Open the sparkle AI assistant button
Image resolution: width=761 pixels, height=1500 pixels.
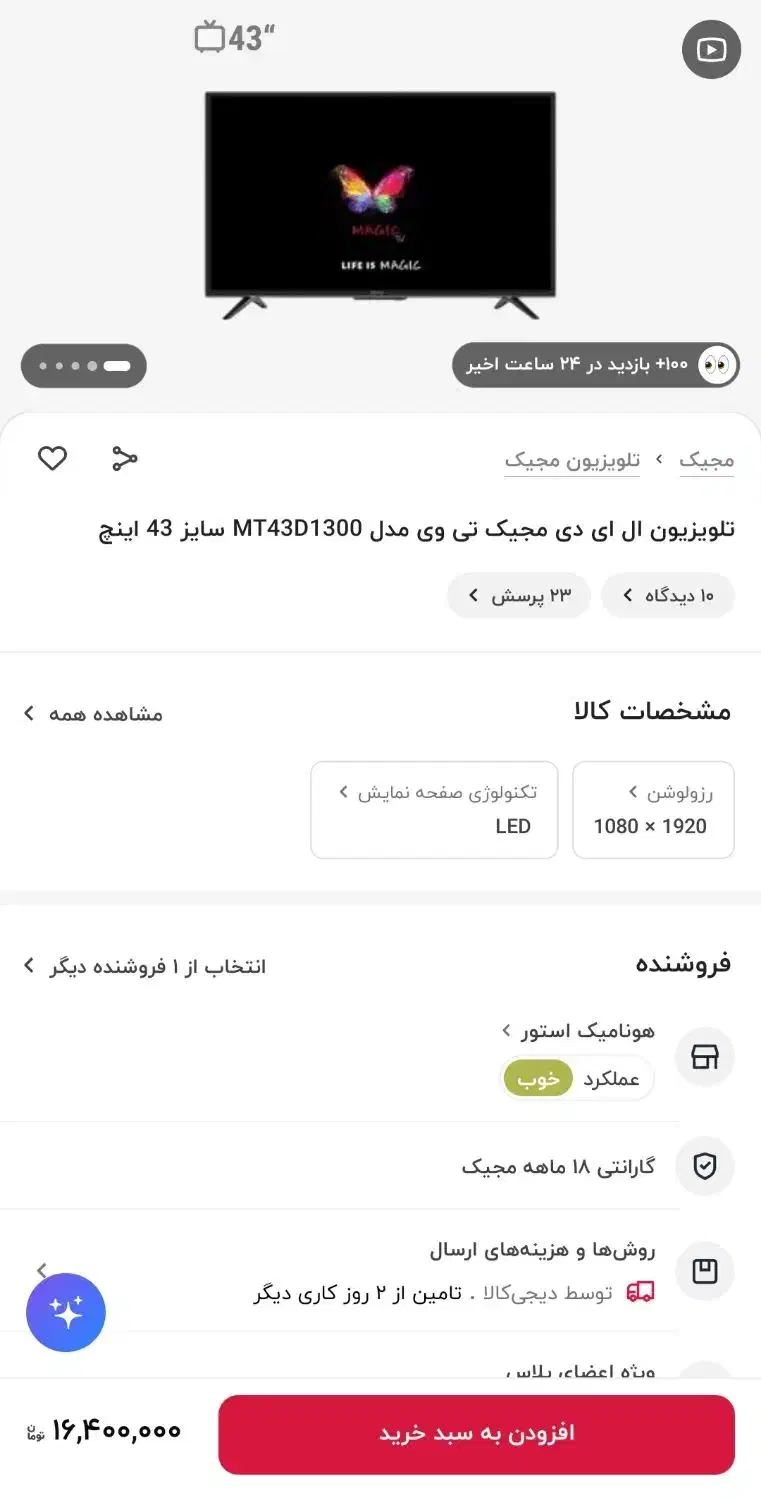point(66,1312)
